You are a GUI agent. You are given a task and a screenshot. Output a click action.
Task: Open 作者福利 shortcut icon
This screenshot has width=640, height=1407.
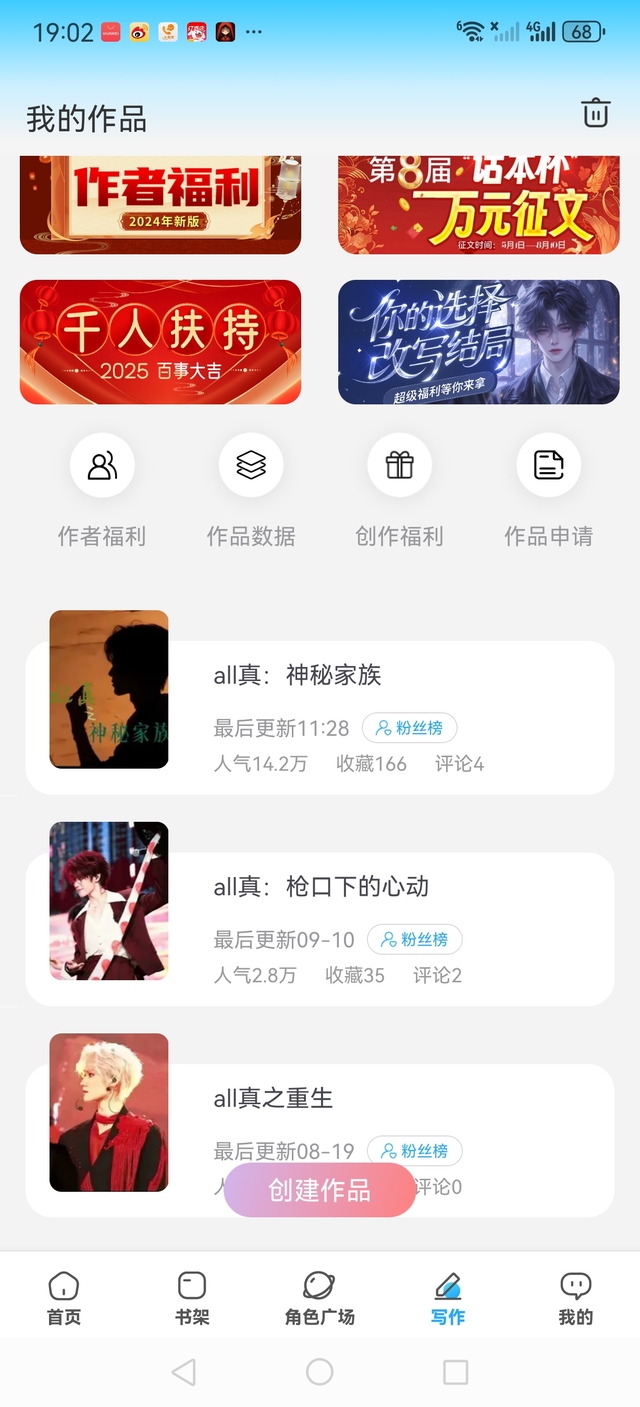(102, 466)
